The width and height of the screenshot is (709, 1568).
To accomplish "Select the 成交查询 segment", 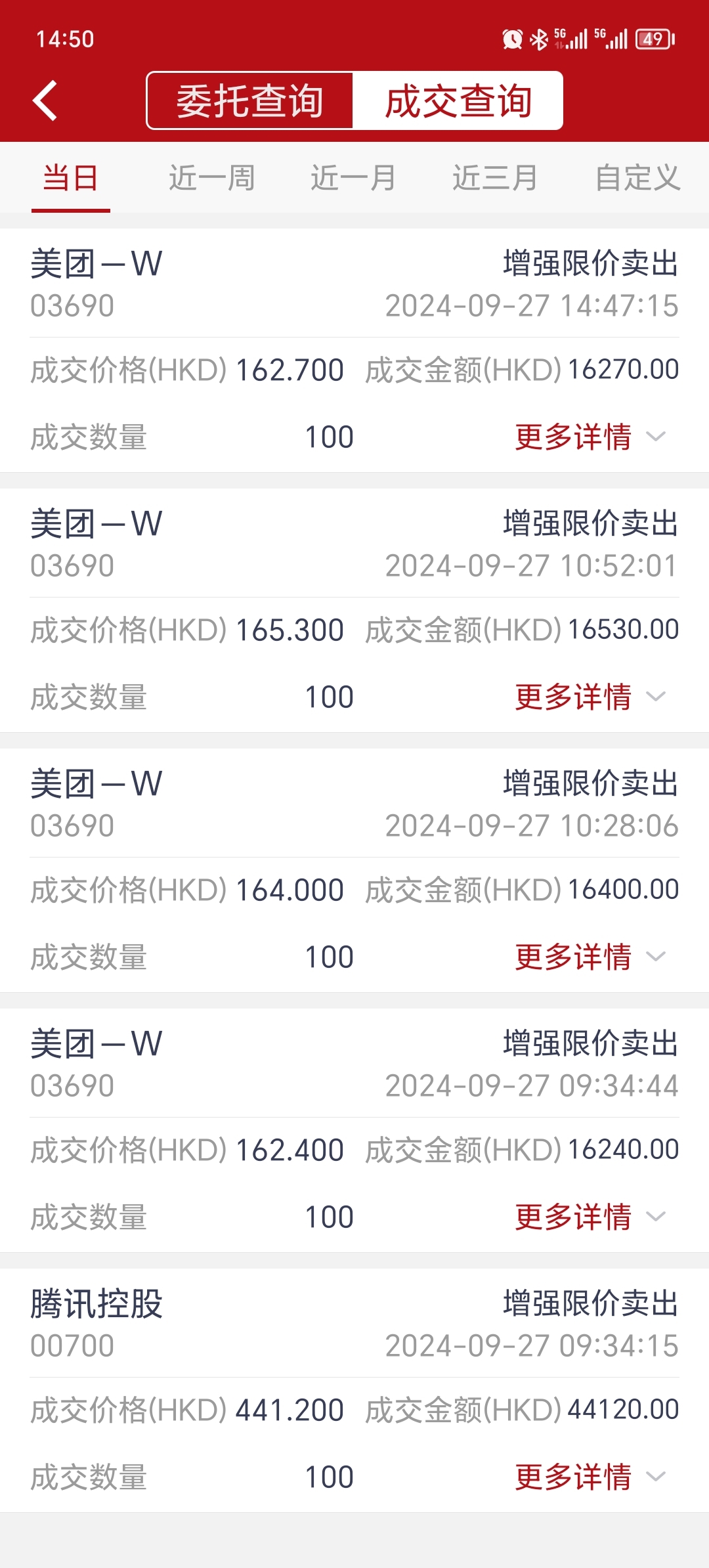I will (458, 100).
